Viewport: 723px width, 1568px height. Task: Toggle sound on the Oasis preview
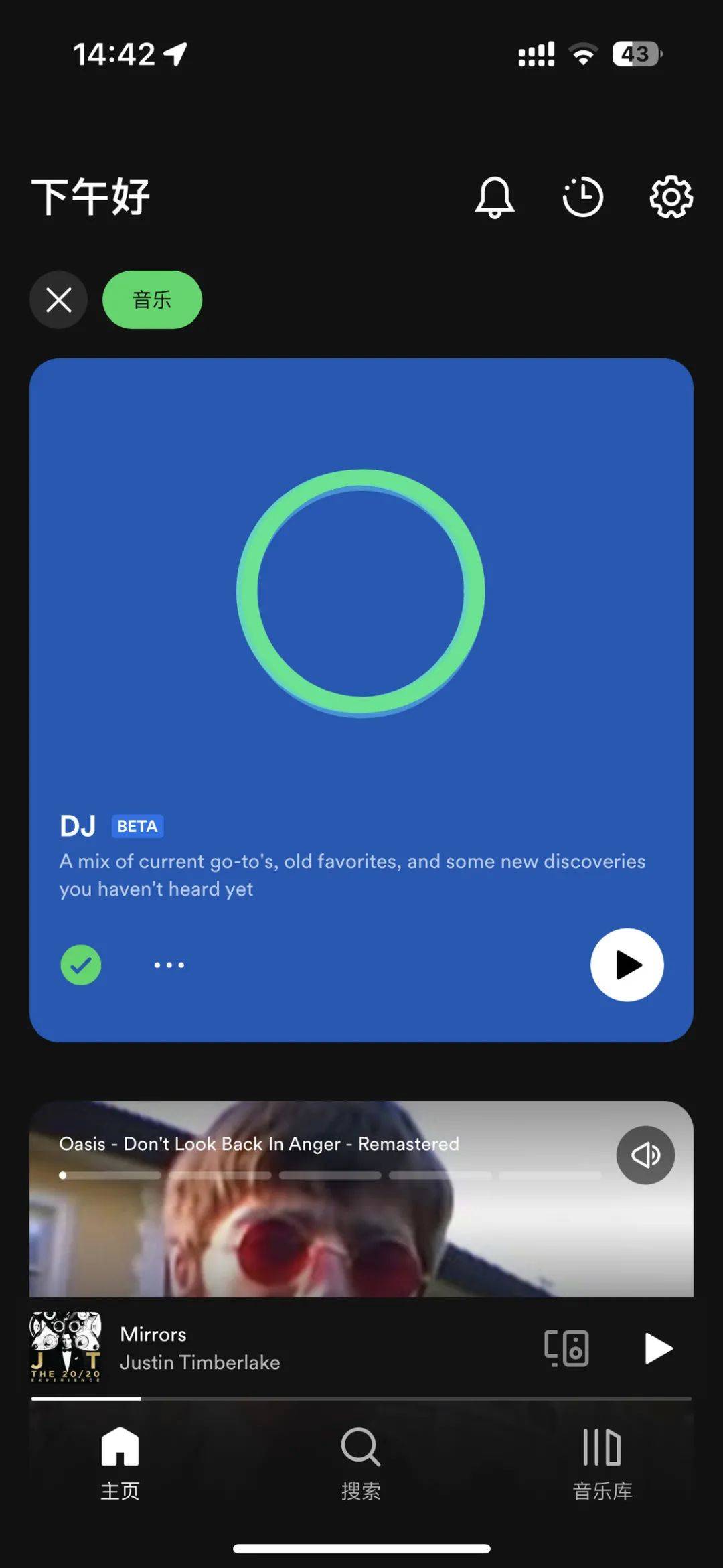coord(645,1155)
